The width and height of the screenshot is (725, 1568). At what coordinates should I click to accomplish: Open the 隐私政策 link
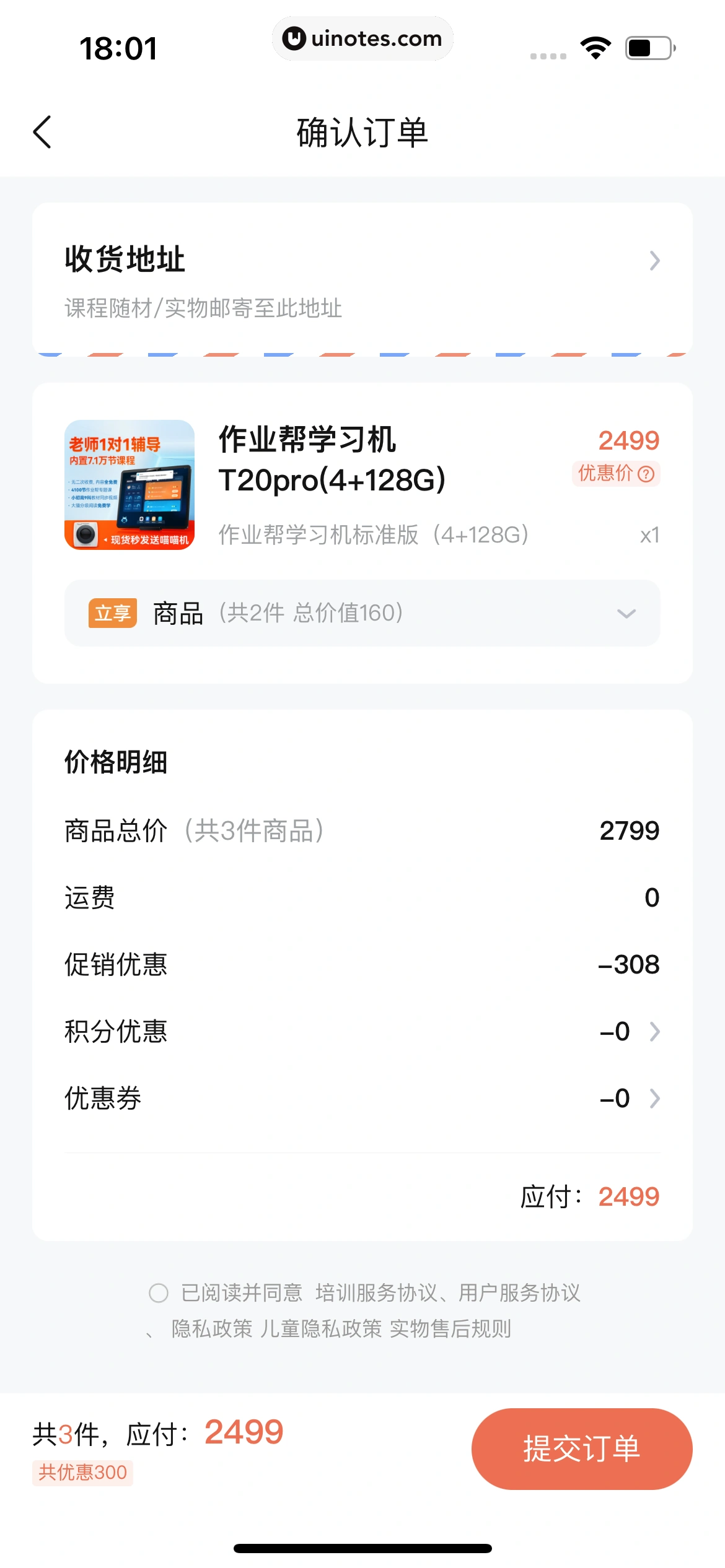212,1329
